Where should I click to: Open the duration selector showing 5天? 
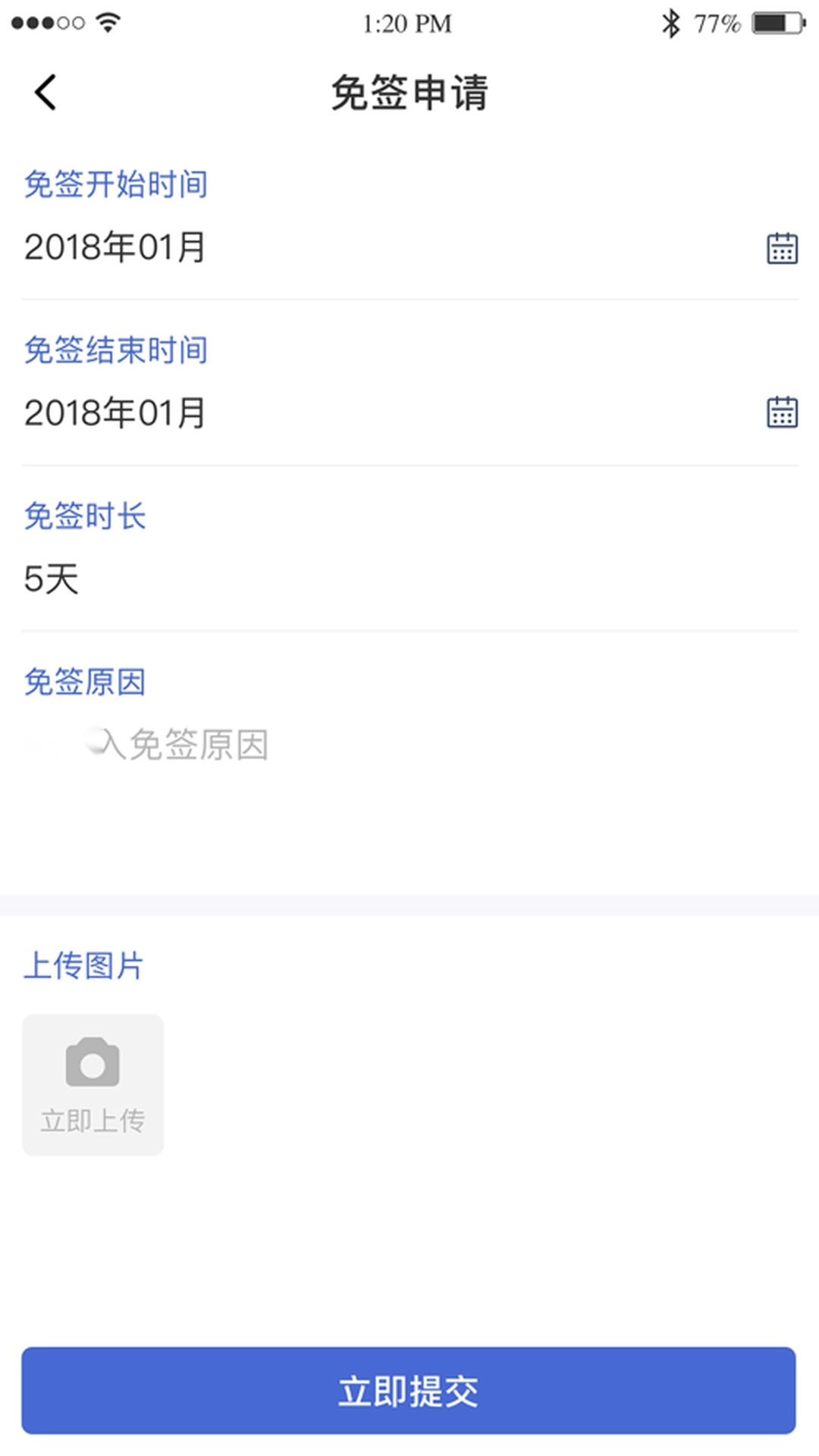coord(51,579)
